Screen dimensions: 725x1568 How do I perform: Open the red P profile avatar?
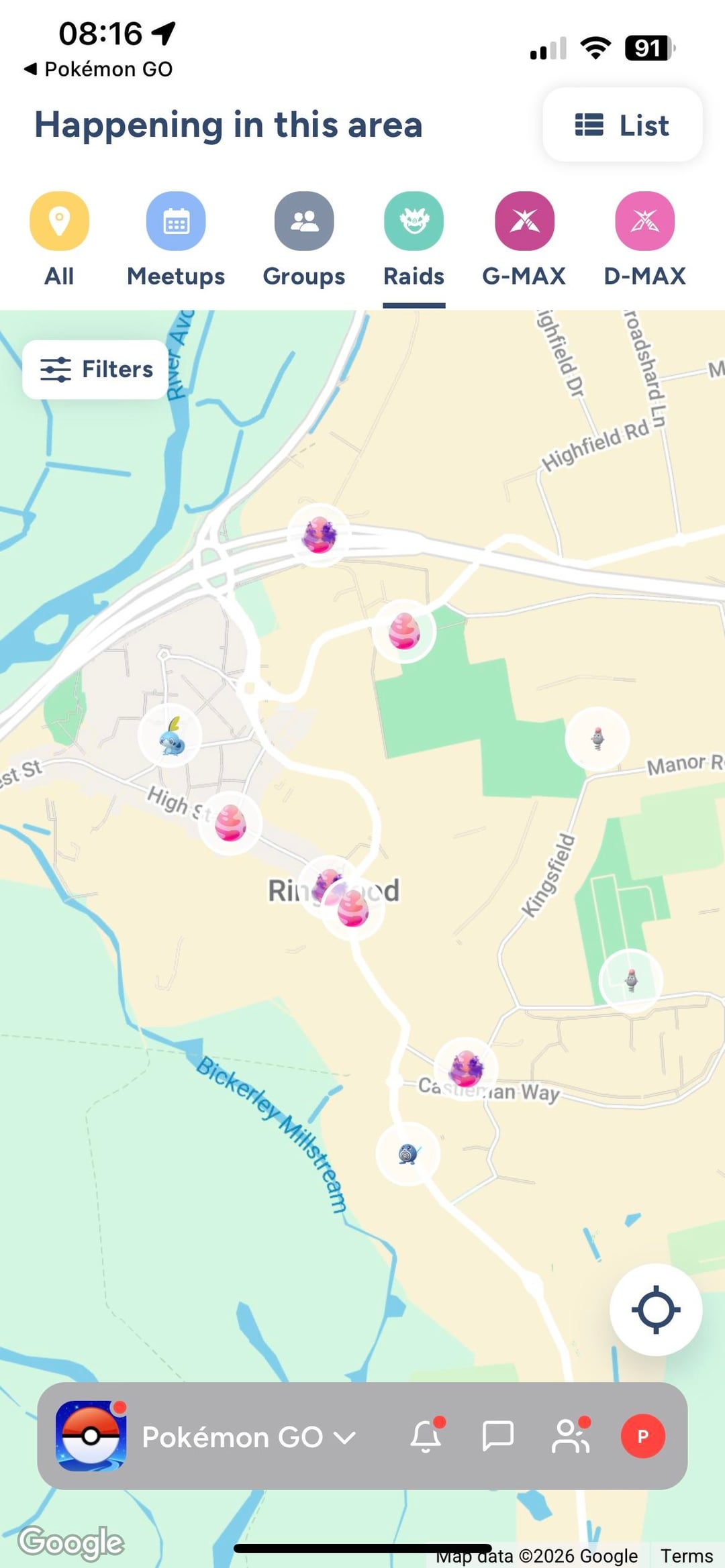point(642,1436)
